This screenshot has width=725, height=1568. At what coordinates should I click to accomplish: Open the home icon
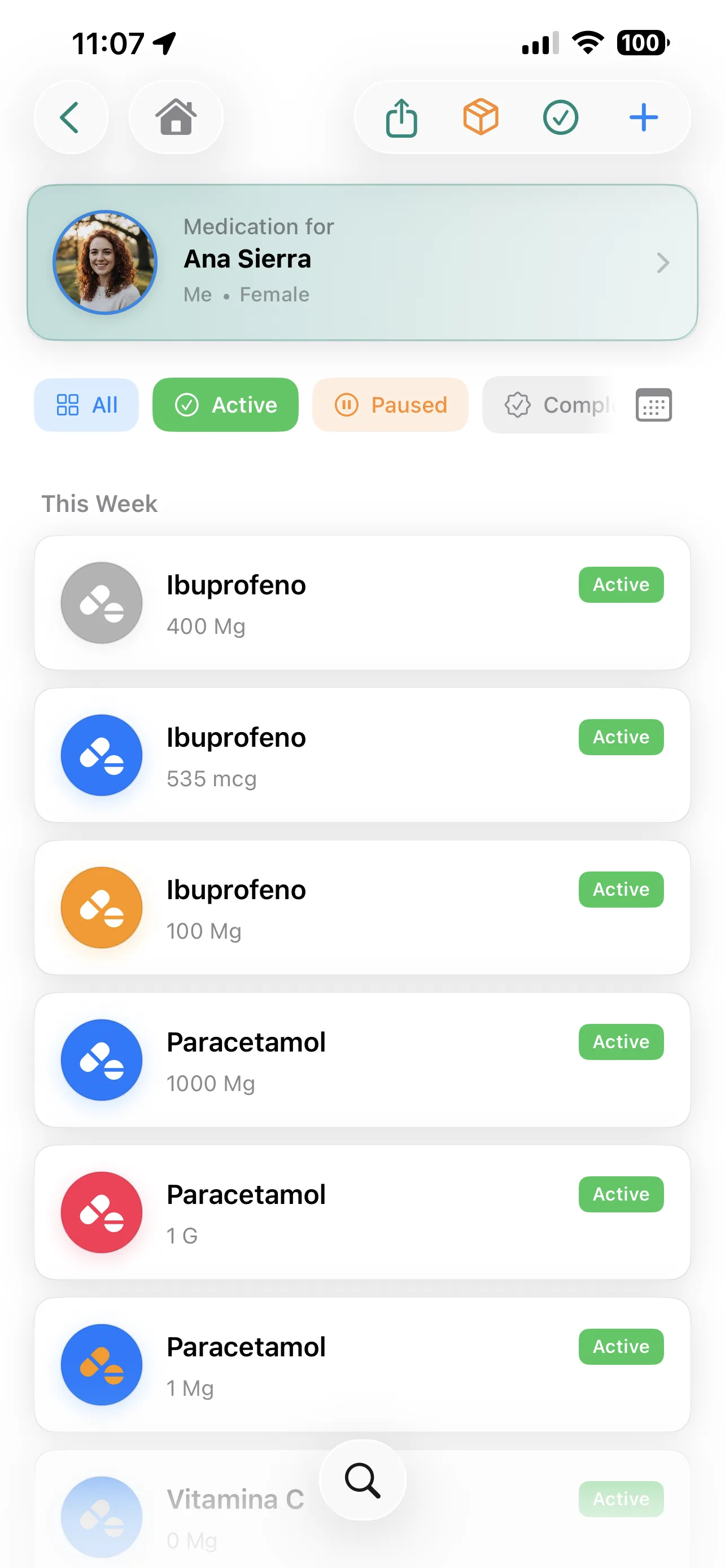click(x=176, y=117)
